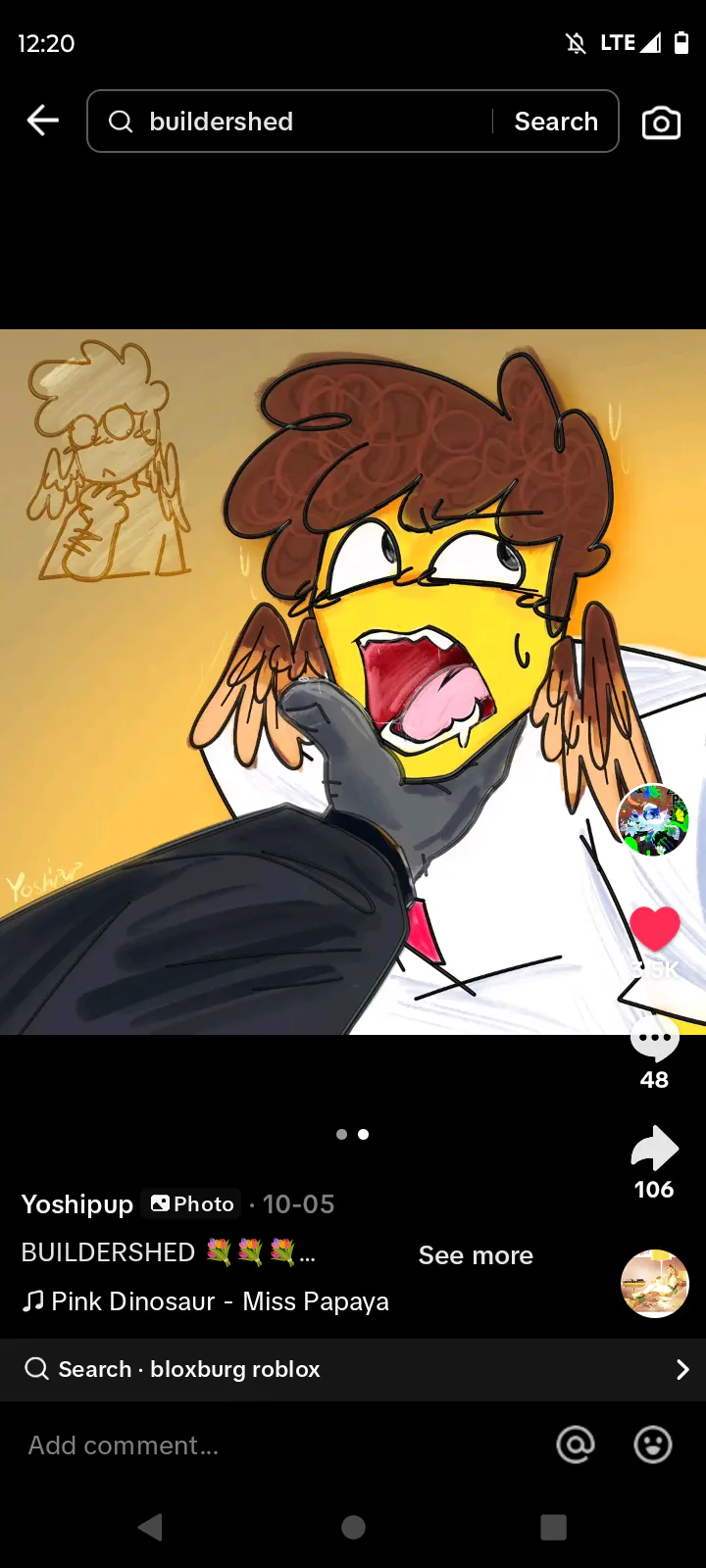706x1568 pixels.
Task: Tap the system home button
Action: (353, 1527)
